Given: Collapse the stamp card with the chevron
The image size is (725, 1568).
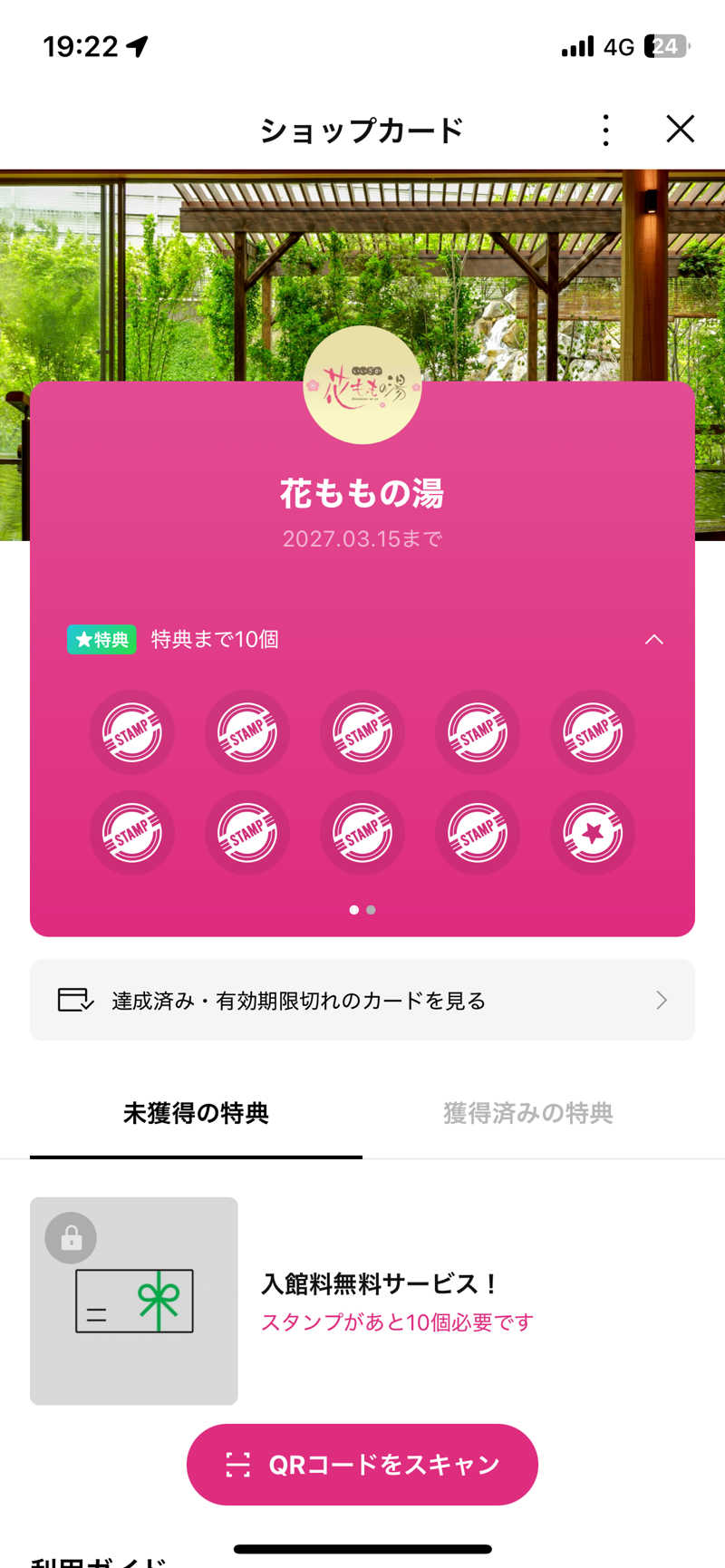Looking at the screenshot, I should pyautogui.click(x=655, y=640).
